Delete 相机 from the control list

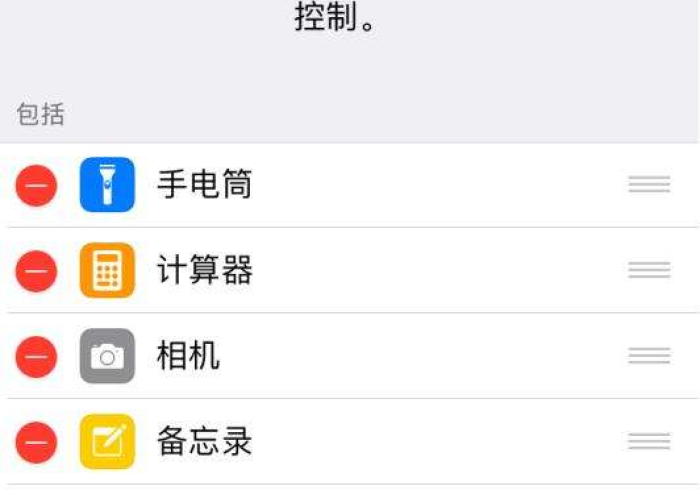click(36, 356)
